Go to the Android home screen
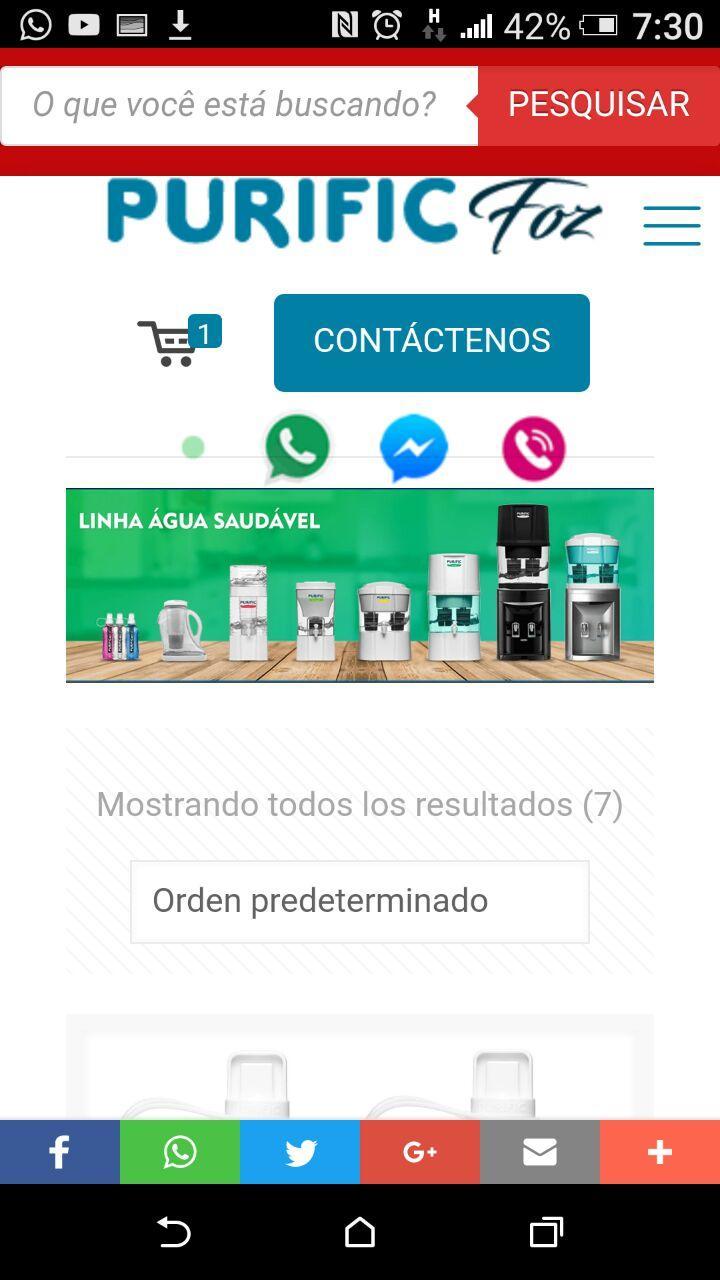 (360, 1232)
